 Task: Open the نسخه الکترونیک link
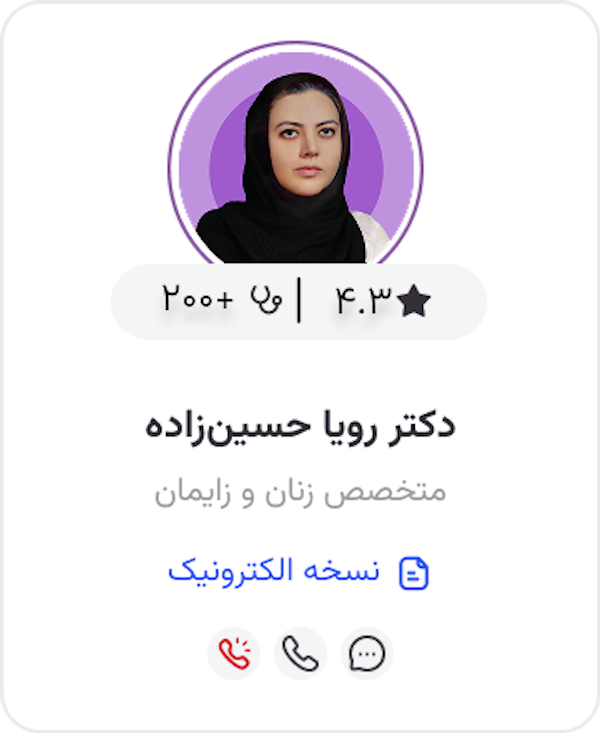coord(298,572)
